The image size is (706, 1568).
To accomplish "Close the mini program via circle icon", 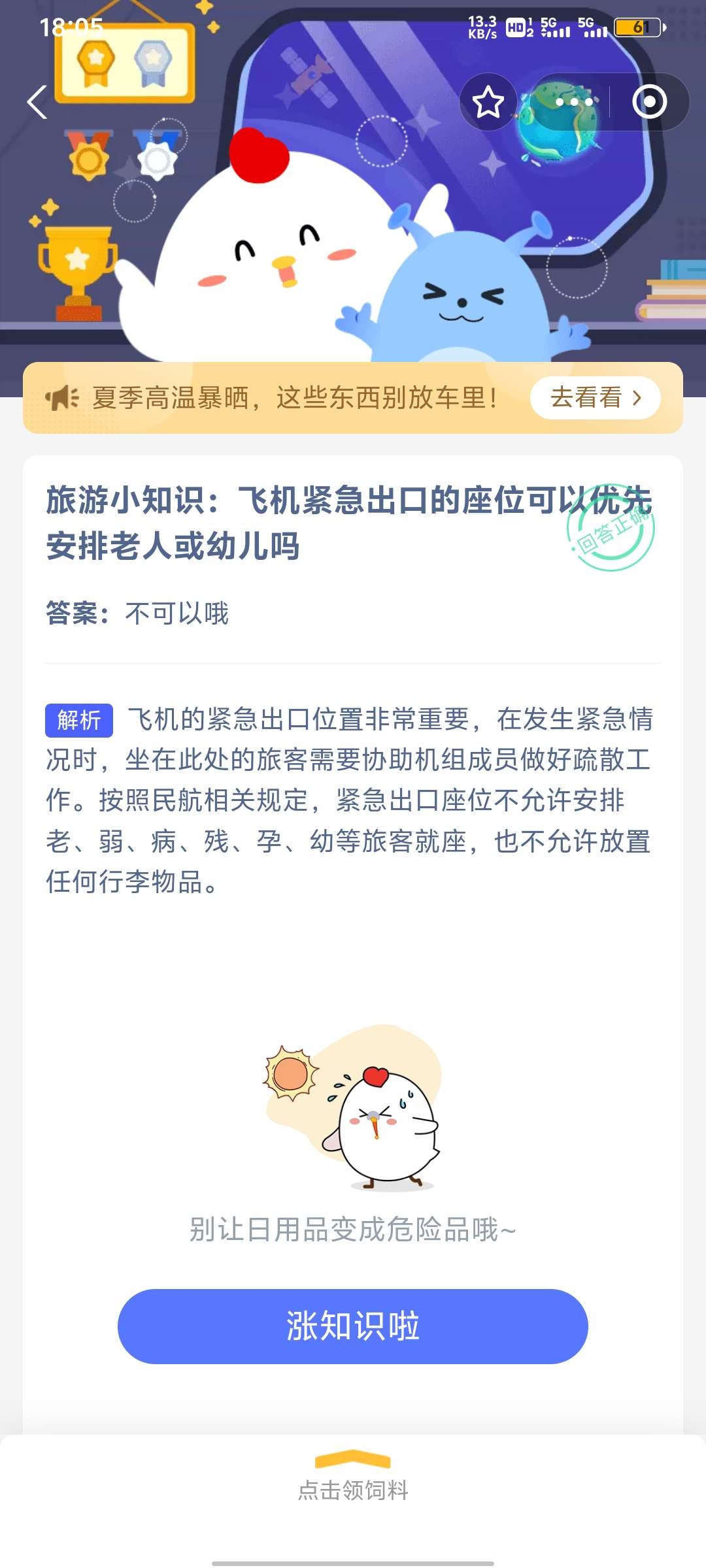I will [649, 103].
